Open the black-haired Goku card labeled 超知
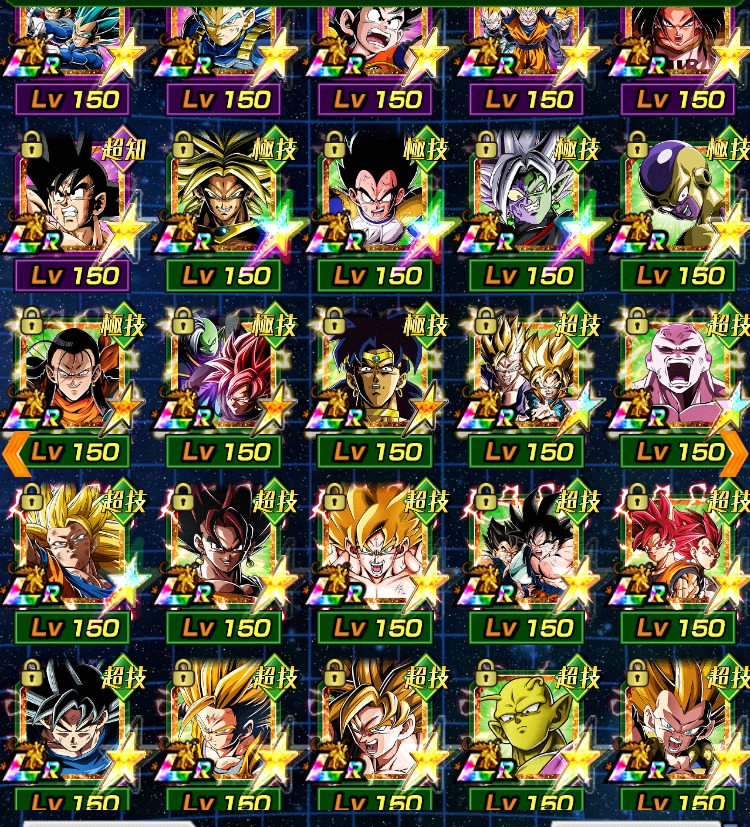Viewport: 750px width, 827px height. (73, 198)
